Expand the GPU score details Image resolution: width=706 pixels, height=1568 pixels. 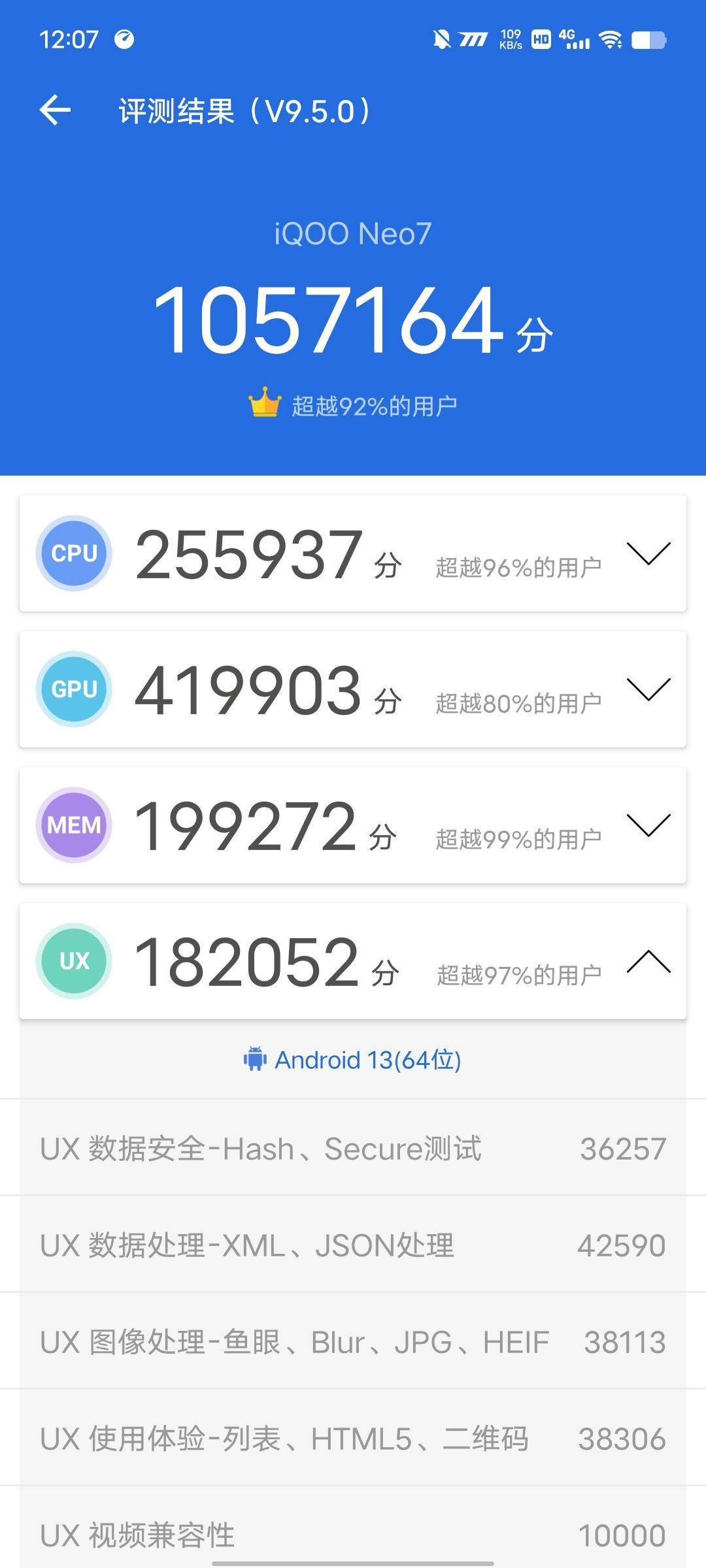(648, 689)
